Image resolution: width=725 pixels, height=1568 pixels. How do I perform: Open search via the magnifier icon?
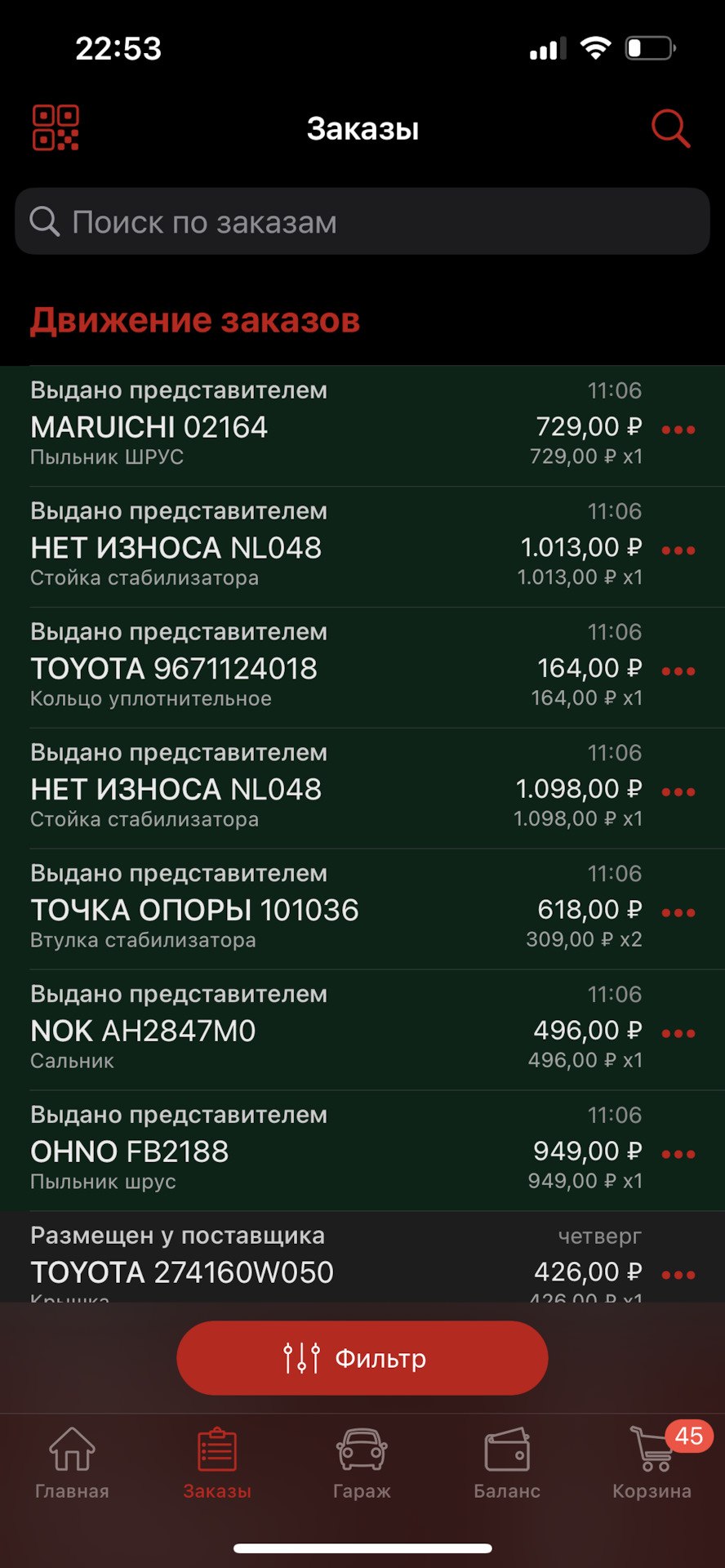pyautogui.click(x=669, y=127)
